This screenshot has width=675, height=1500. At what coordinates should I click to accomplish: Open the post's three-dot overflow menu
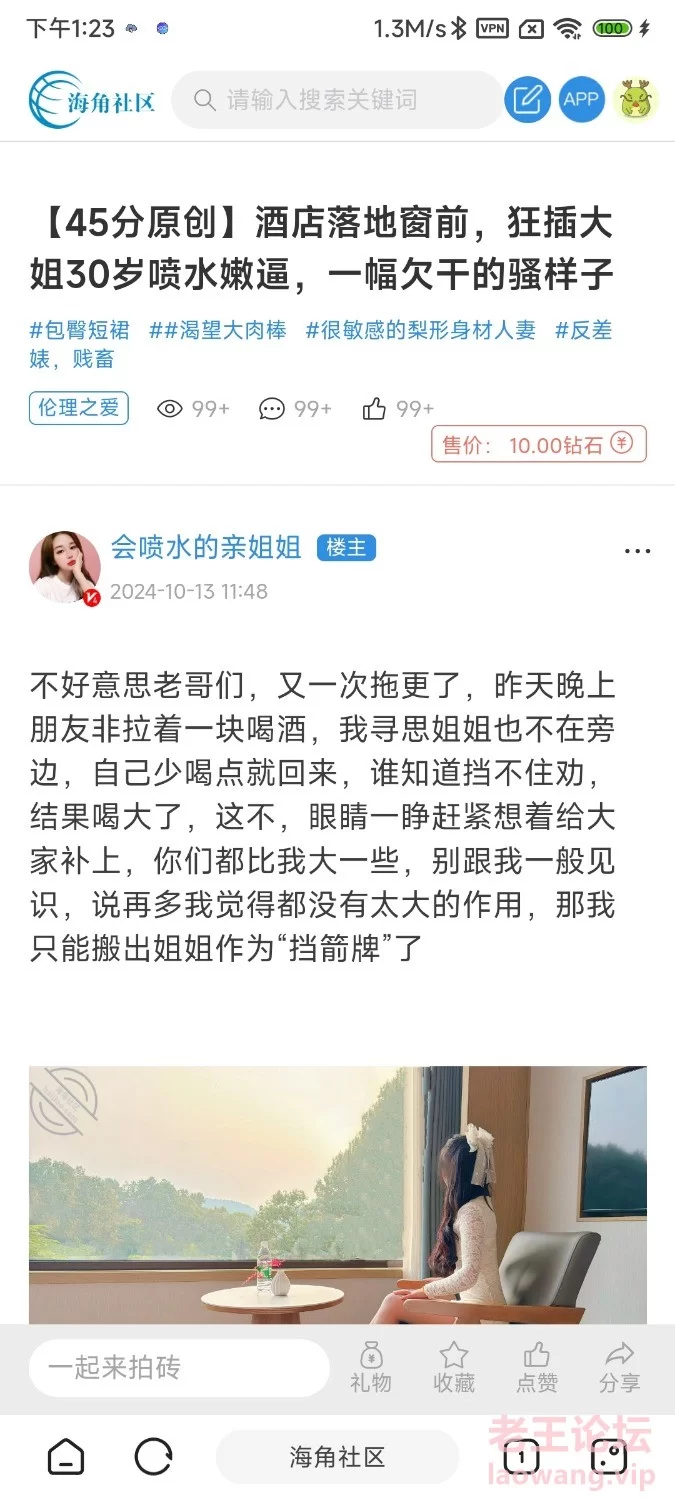point(637,551)
